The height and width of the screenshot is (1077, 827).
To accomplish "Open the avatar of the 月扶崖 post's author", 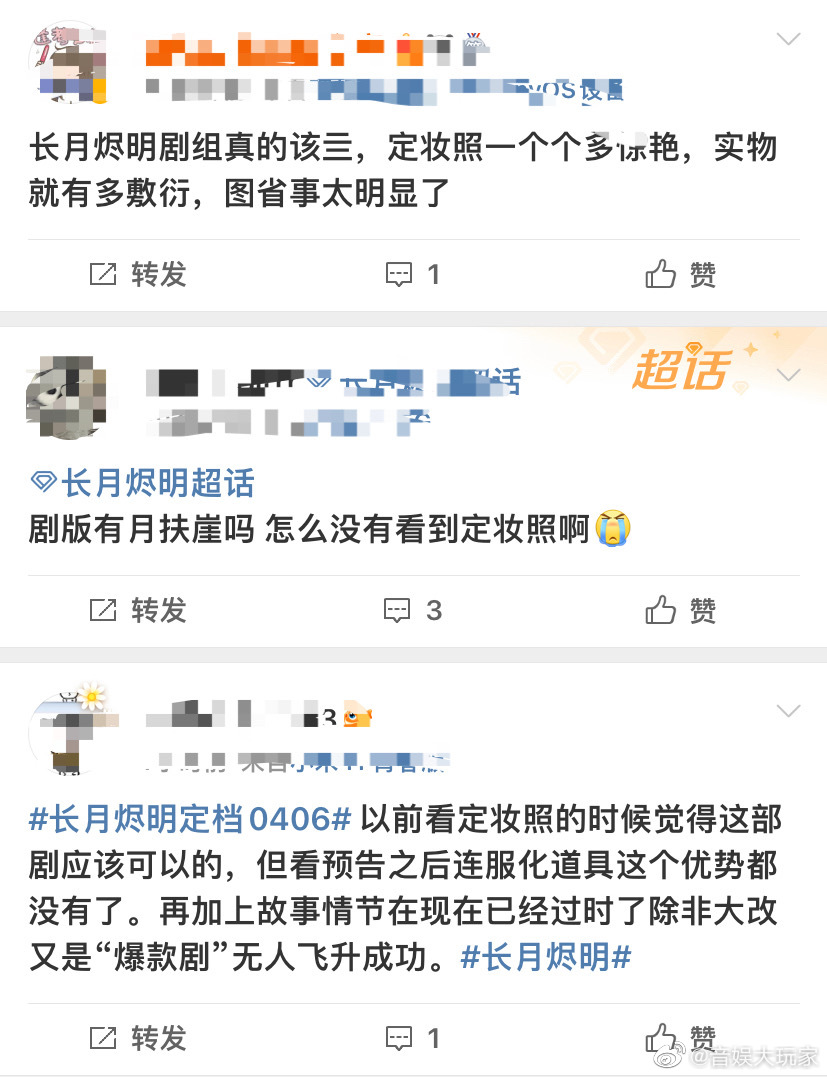I will (66, 396).
